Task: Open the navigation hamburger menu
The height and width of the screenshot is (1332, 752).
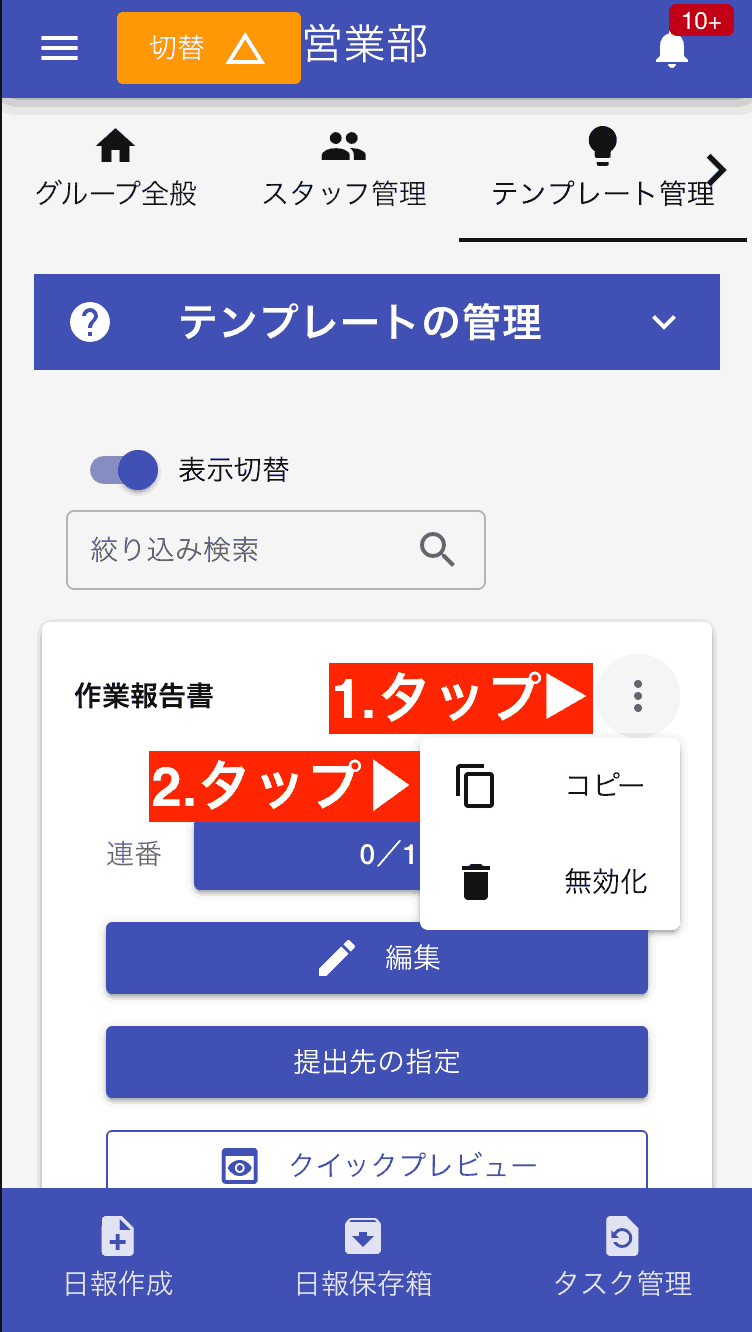Action: coord(59,48)
